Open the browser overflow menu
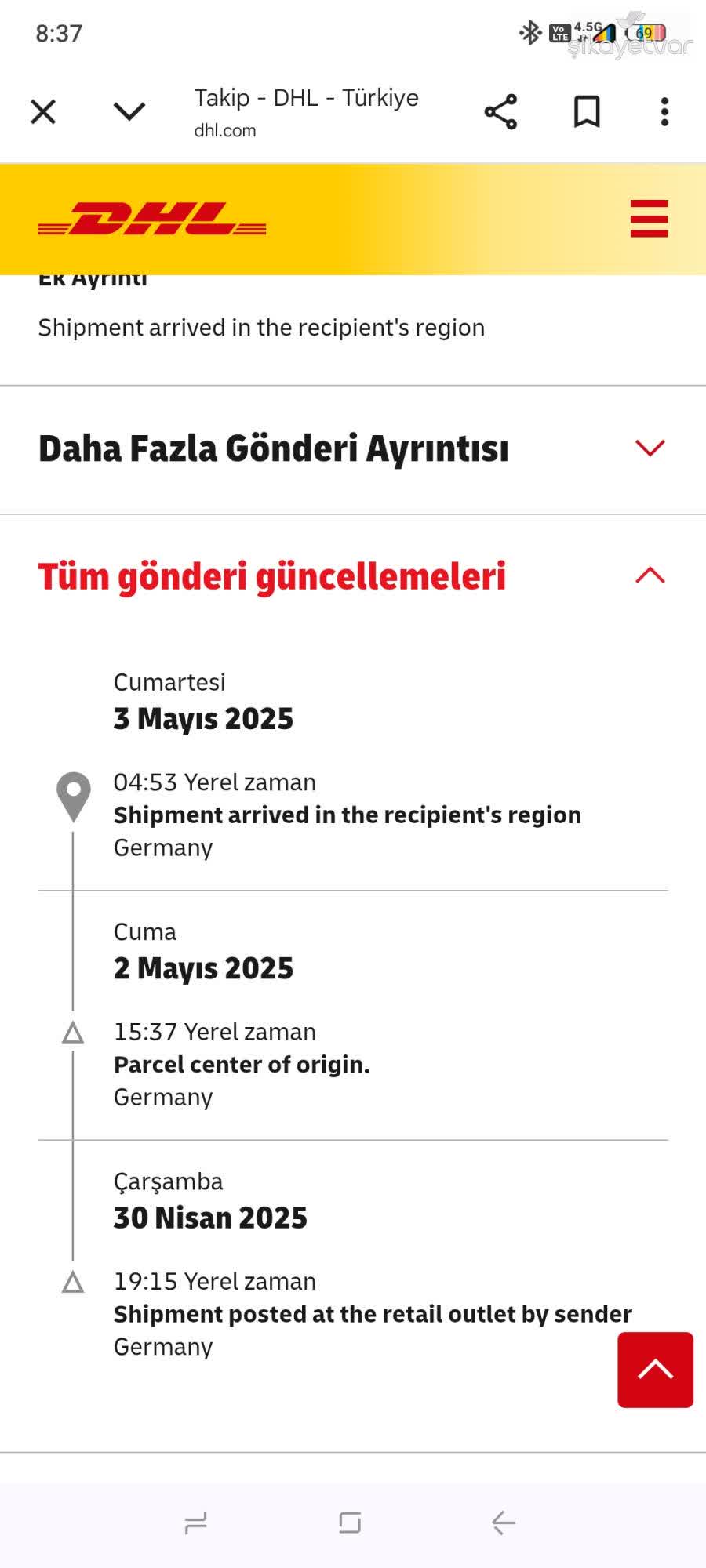Screen dimensions: 706x1568 [x=664, y=111]
